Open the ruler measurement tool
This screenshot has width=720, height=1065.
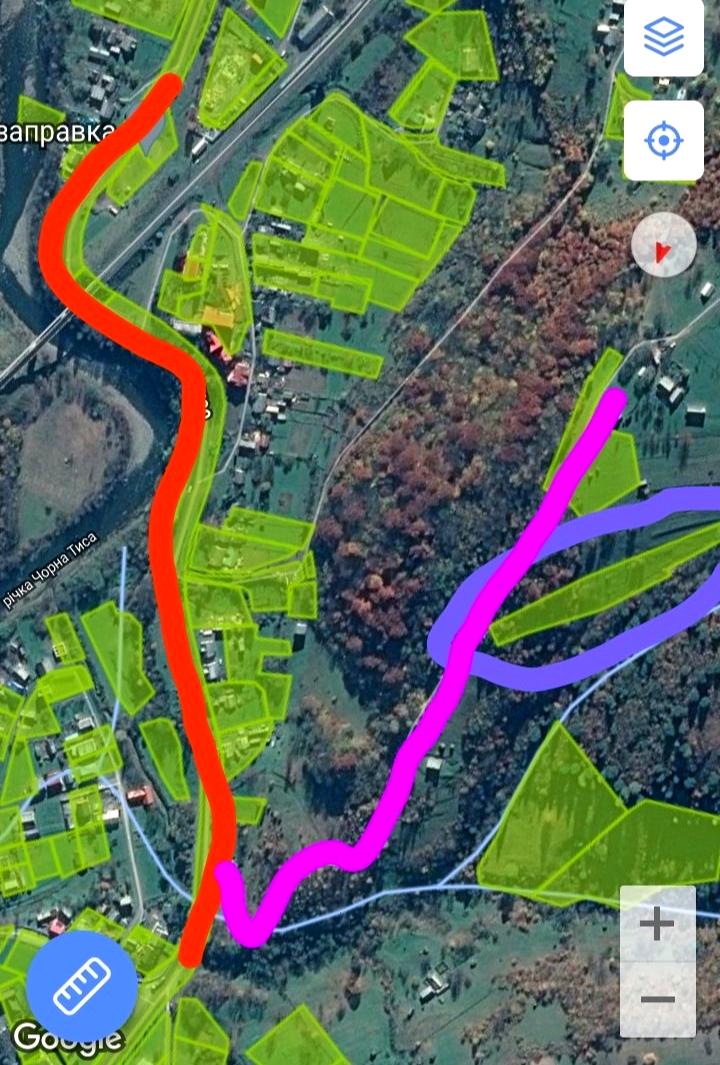[82, 986]
